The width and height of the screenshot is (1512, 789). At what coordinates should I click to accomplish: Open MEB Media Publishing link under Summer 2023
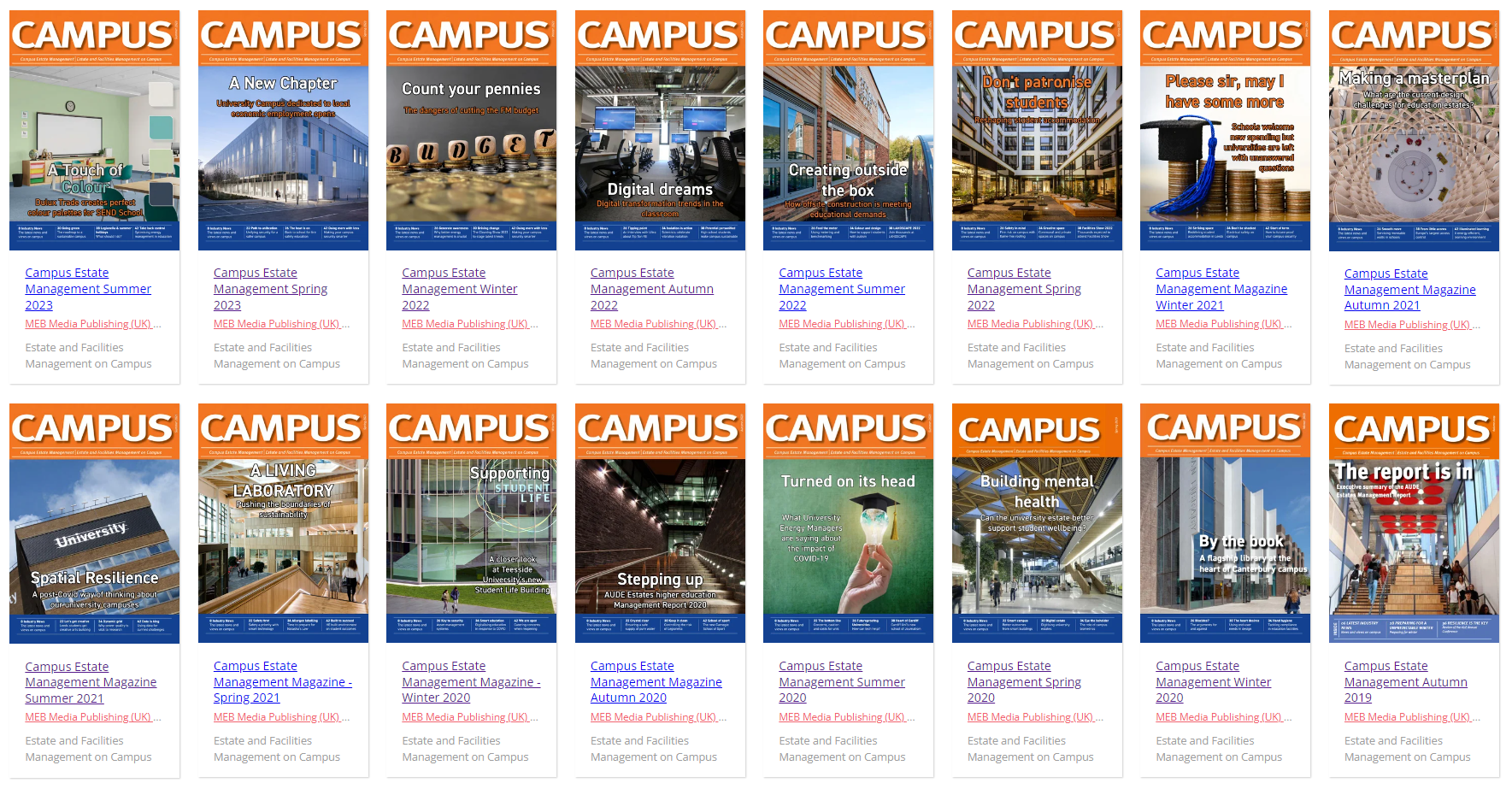click(x=88, y=324)
